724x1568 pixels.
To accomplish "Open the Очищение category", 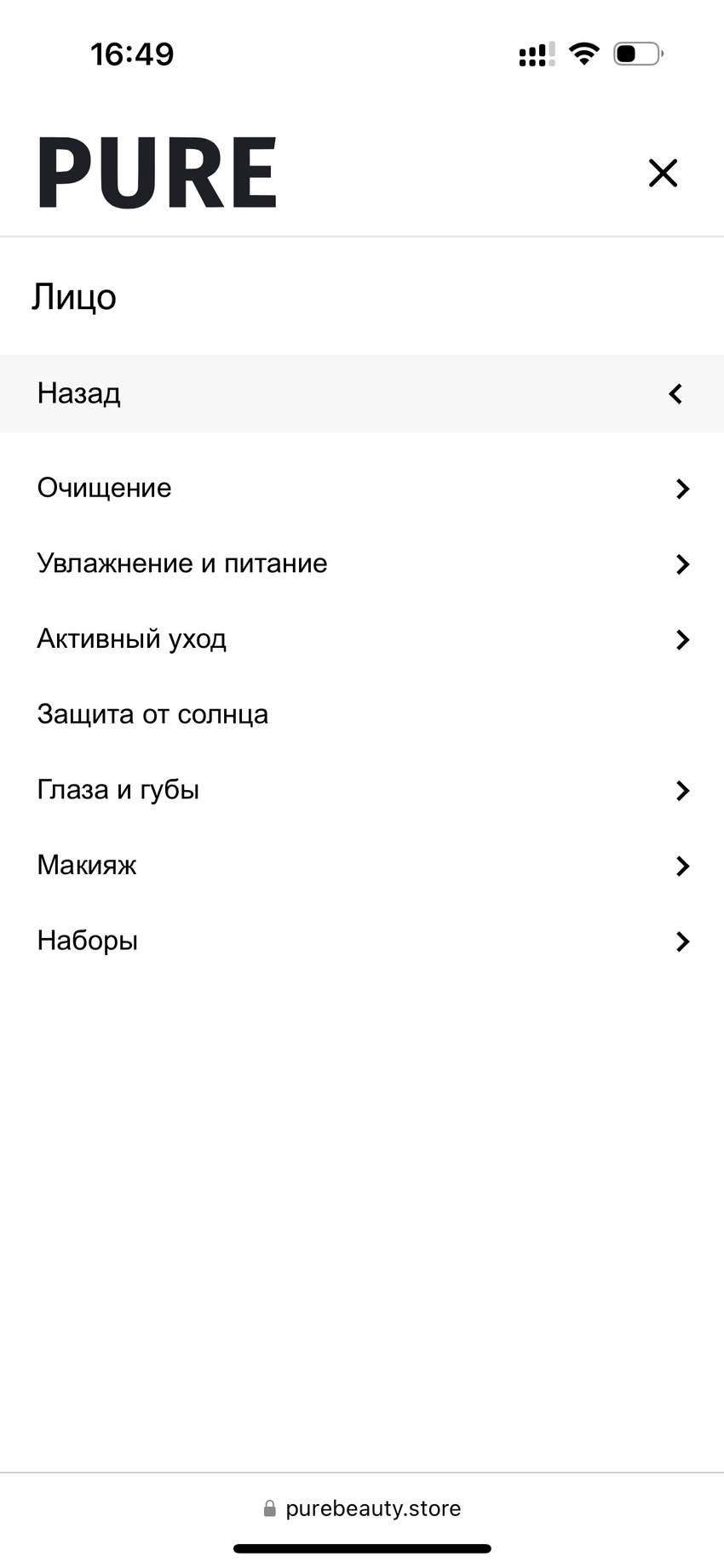I will tap(361, 488).
